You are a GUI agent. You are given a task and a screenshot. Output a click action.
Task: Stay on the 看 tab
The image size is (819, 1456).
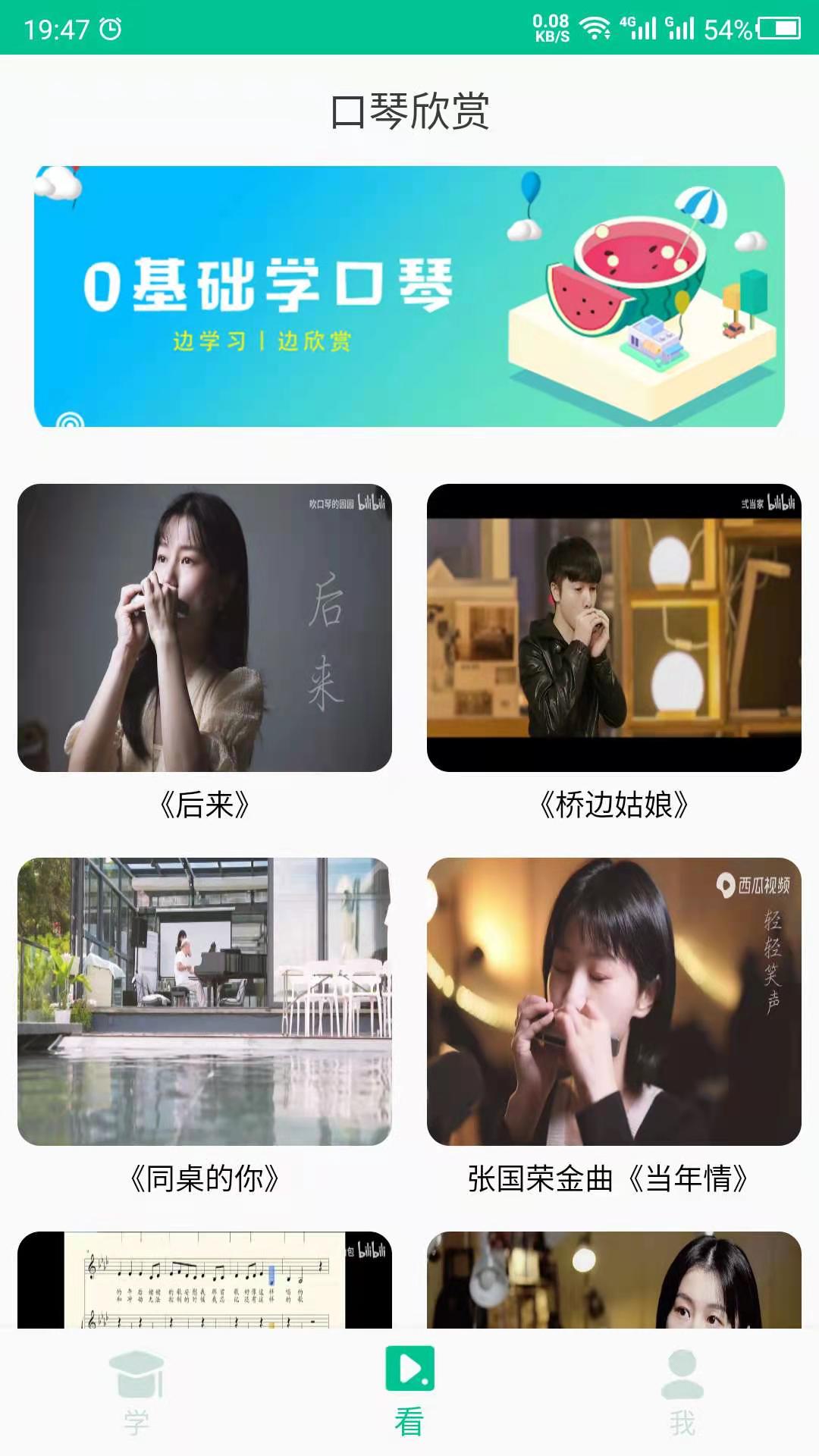pyautogui.click(x=409, y=1395)
